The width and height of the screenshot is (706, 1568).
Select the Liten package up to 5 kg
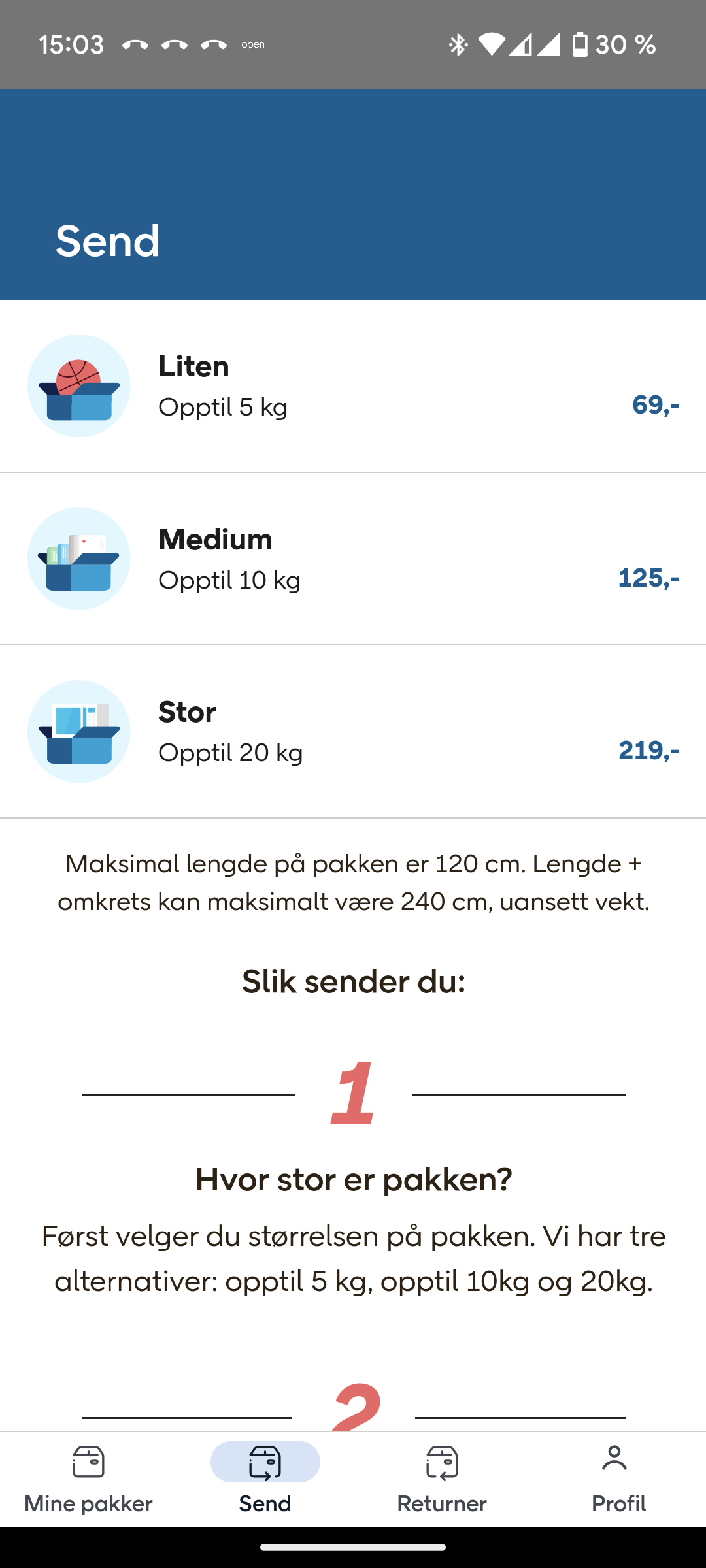(x=353, y=386)
